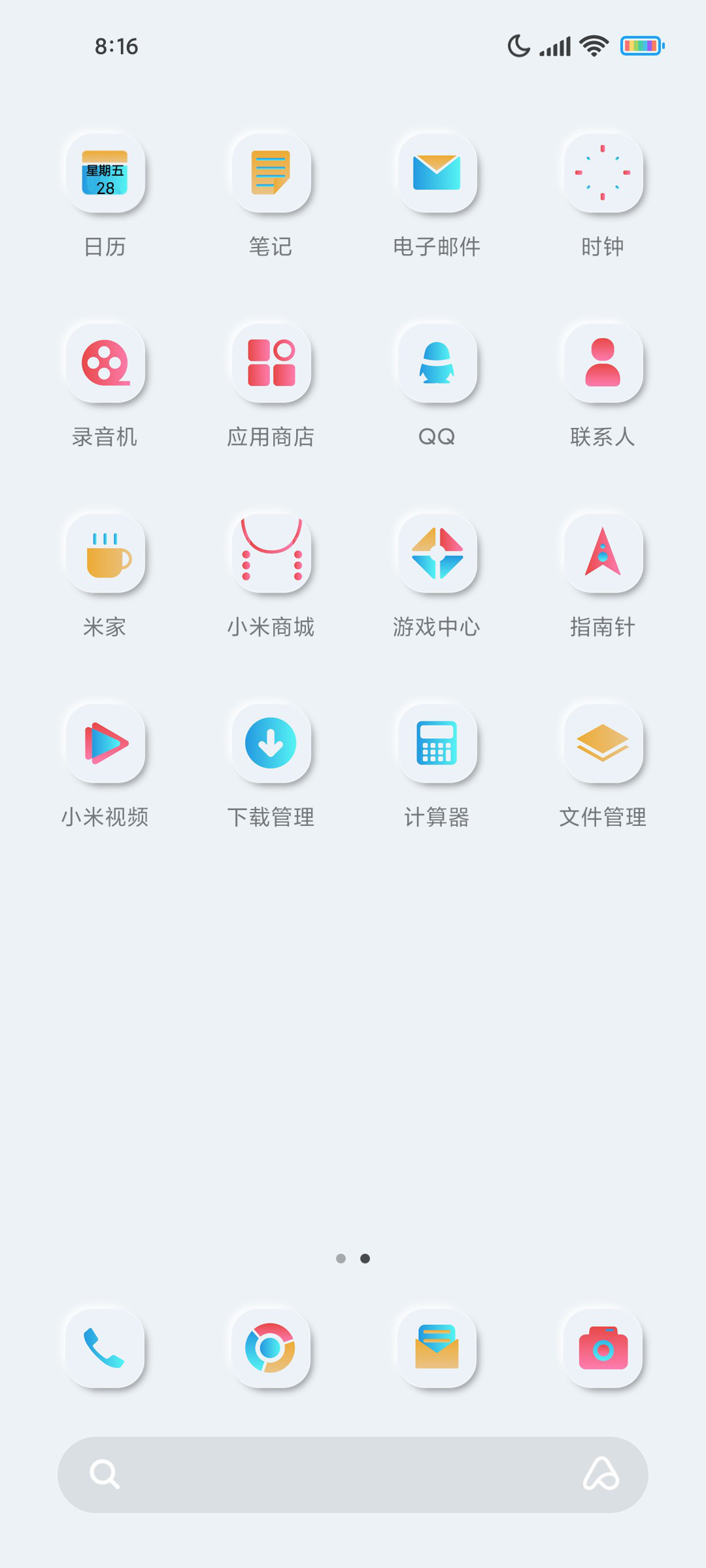The height and width of the screenshot is (1568, 706).
Task: Open the phone dialer in the dock
Action: pos(105,1348)
